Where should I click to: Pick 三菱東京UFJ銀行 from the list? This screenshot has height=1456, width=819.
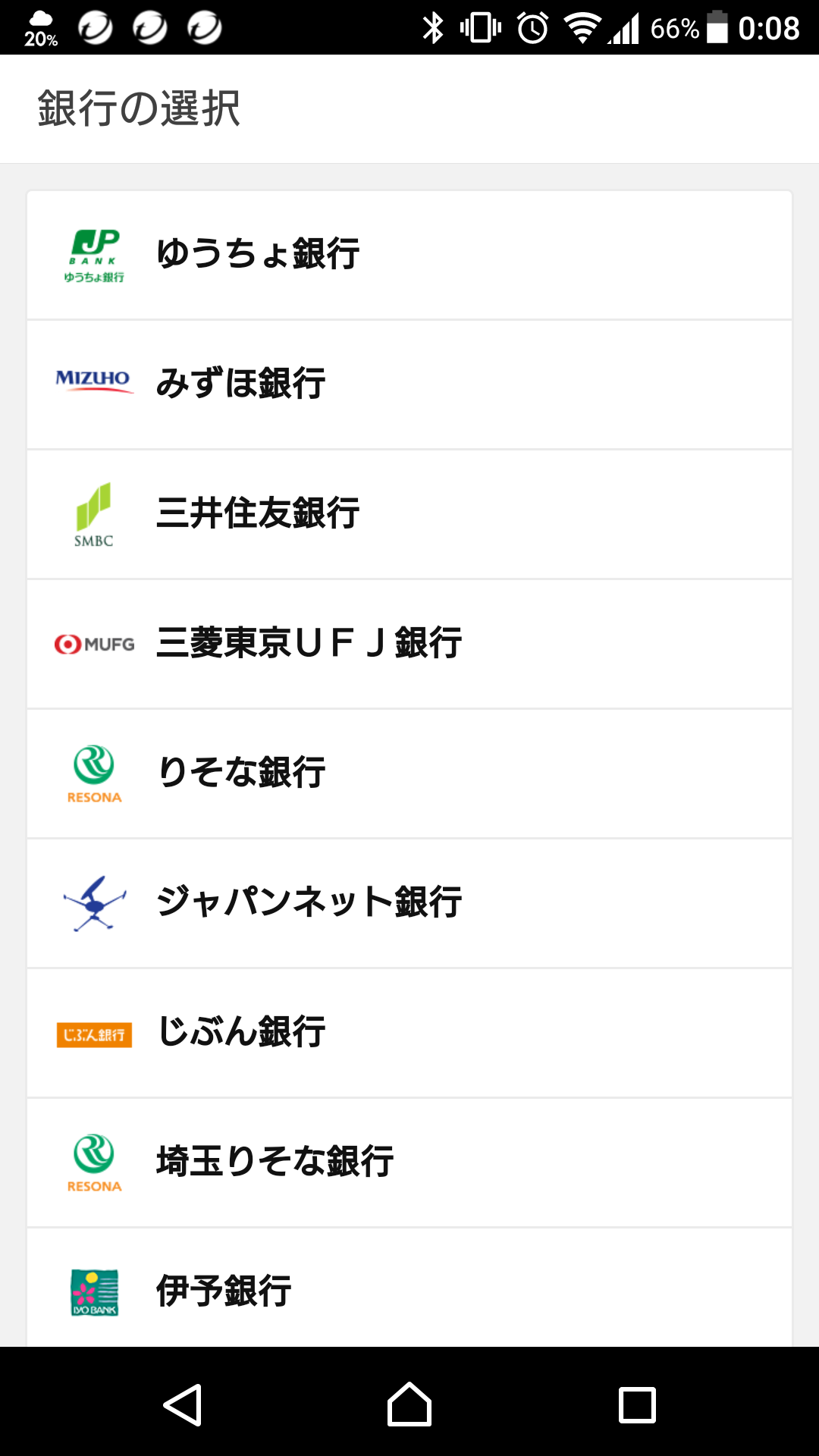tap(409, 644)
